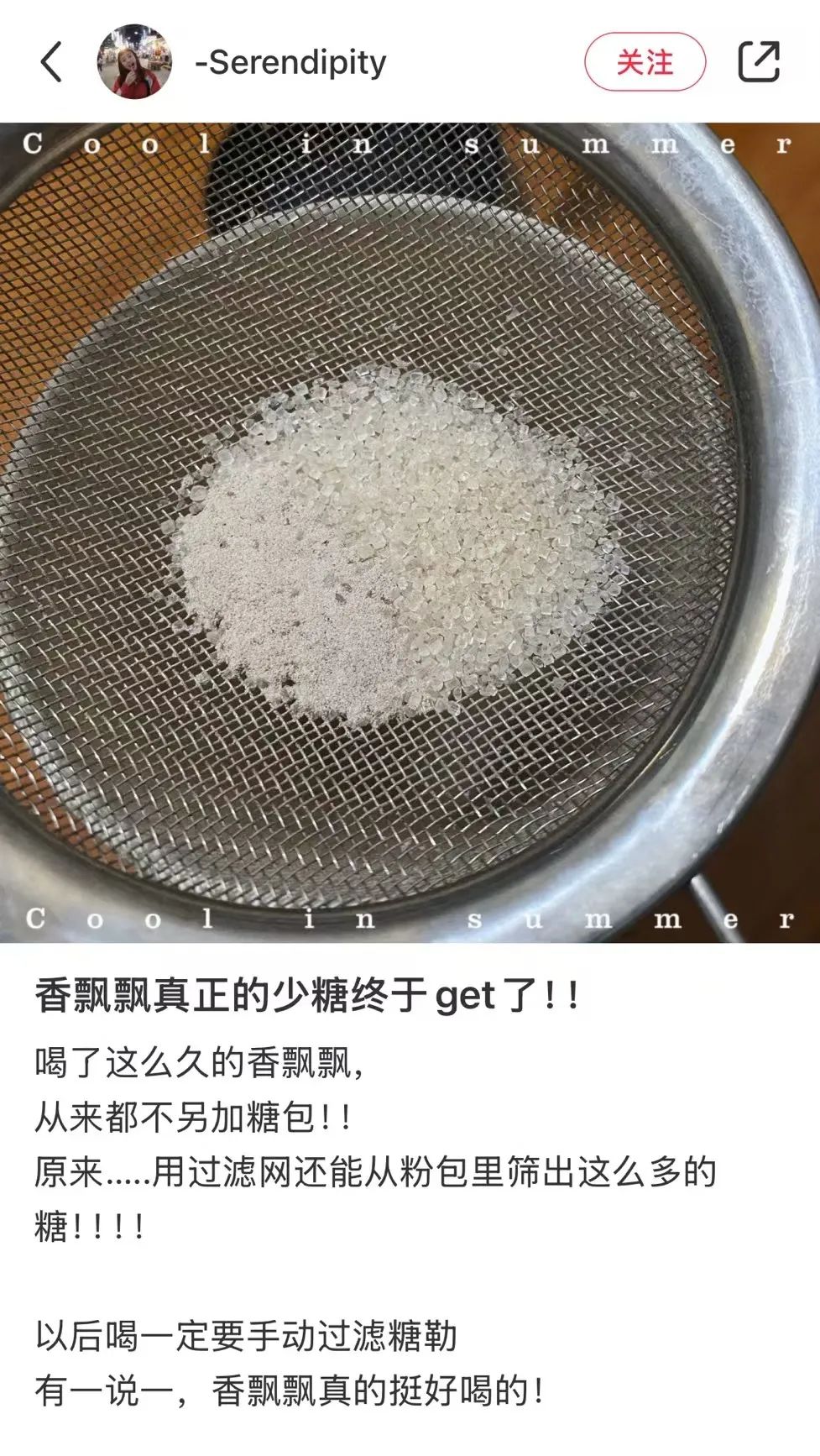Follow -Serendipity with the 关注 button

(x=645, y=62)
